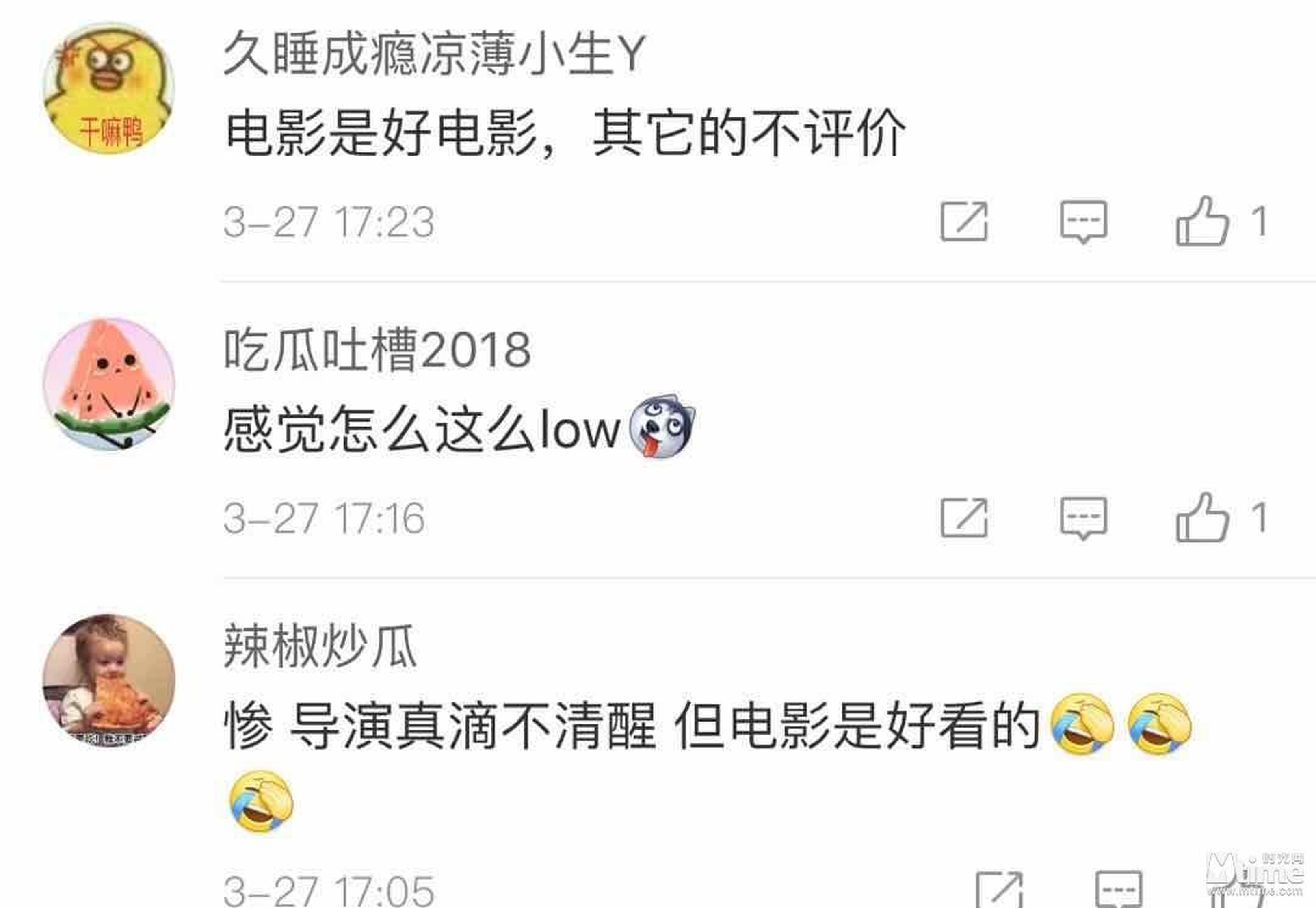Viewport: 1316px width, 908px height.
Task: Repost 久睡成瘾凉薄小生Y's comment
Action: pyautogui.click(x=963, y=222)
